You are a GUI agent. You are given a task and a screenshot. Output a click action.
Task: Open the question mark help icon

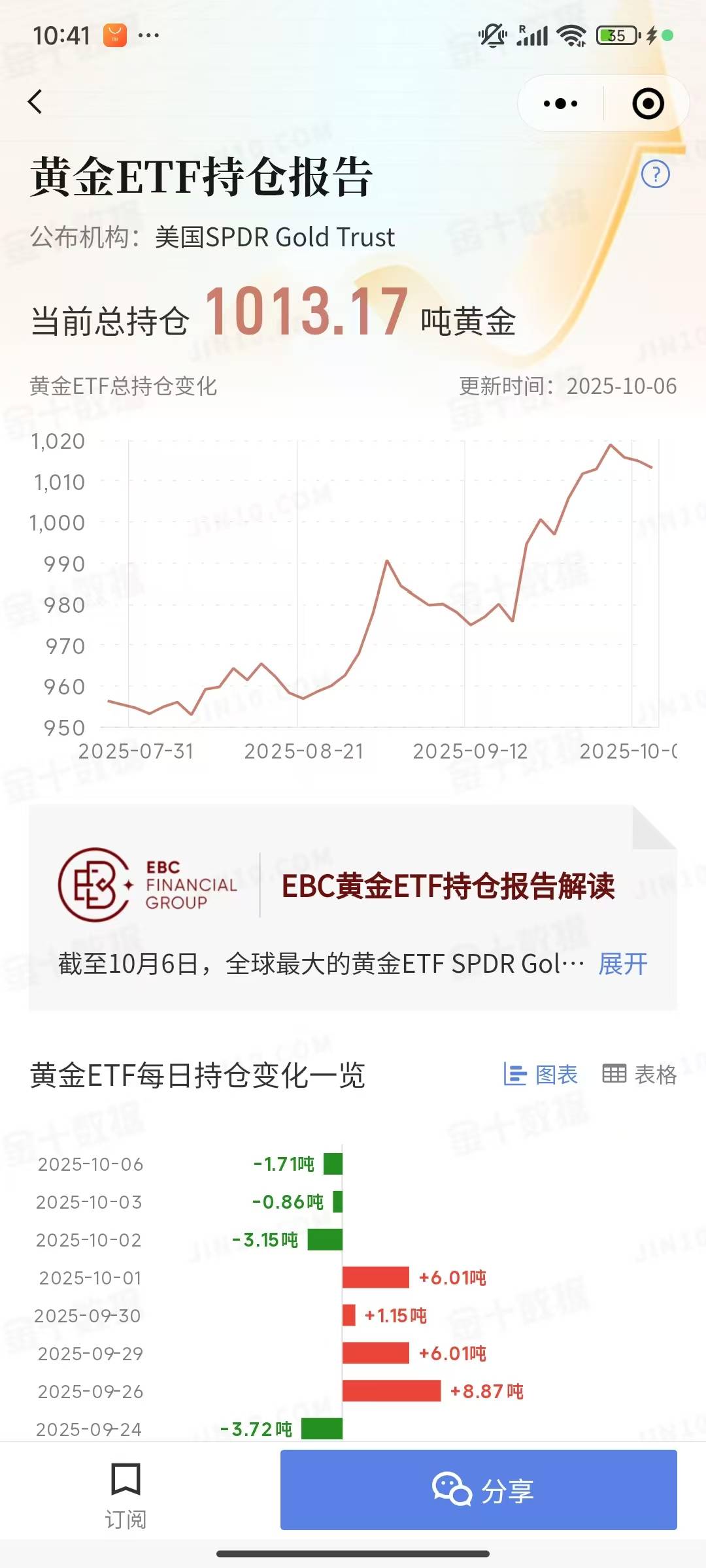pos(655,174)
